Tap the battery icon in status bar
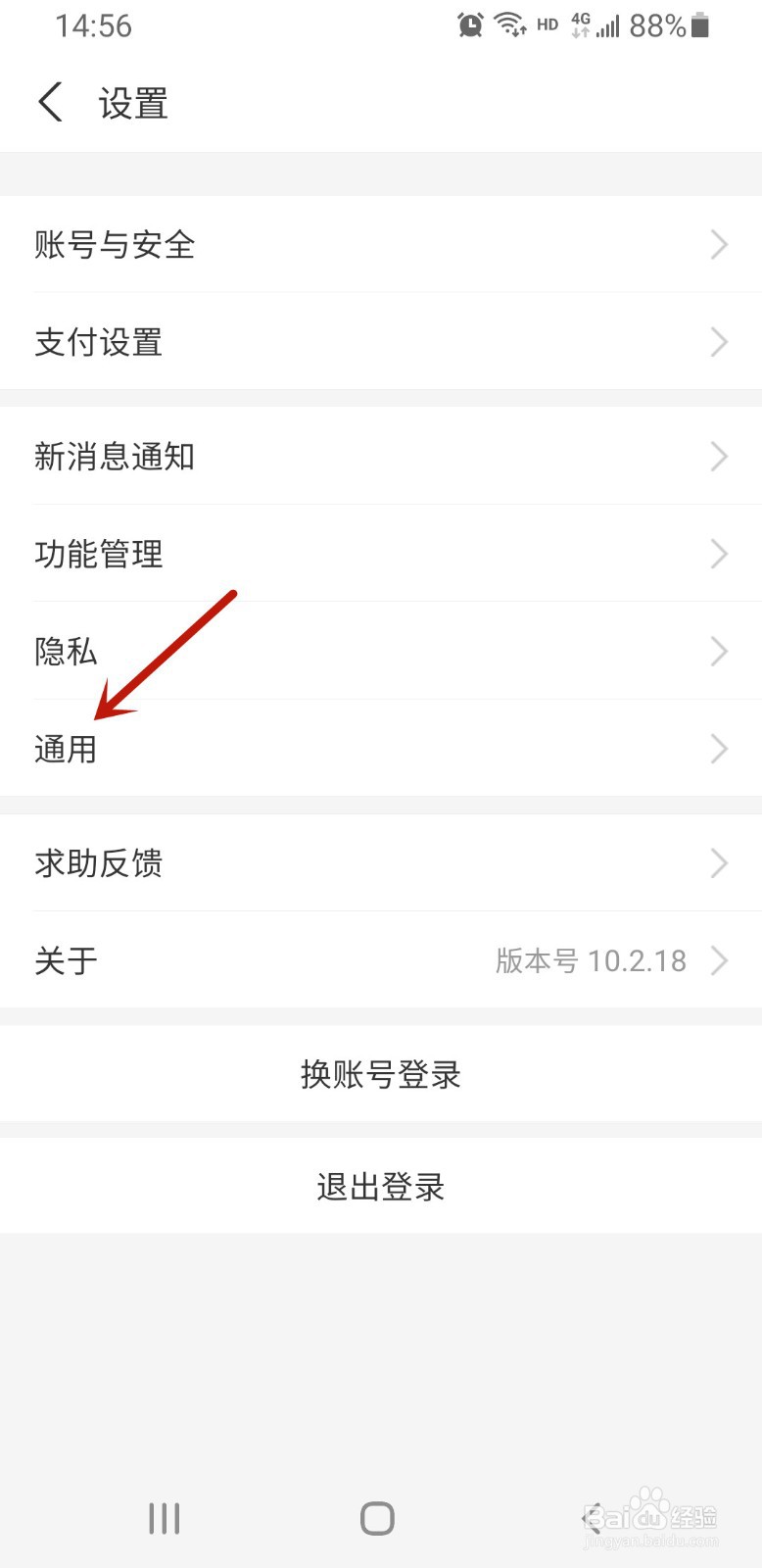The image size is (762, 1568). click(x=701, y=26)
